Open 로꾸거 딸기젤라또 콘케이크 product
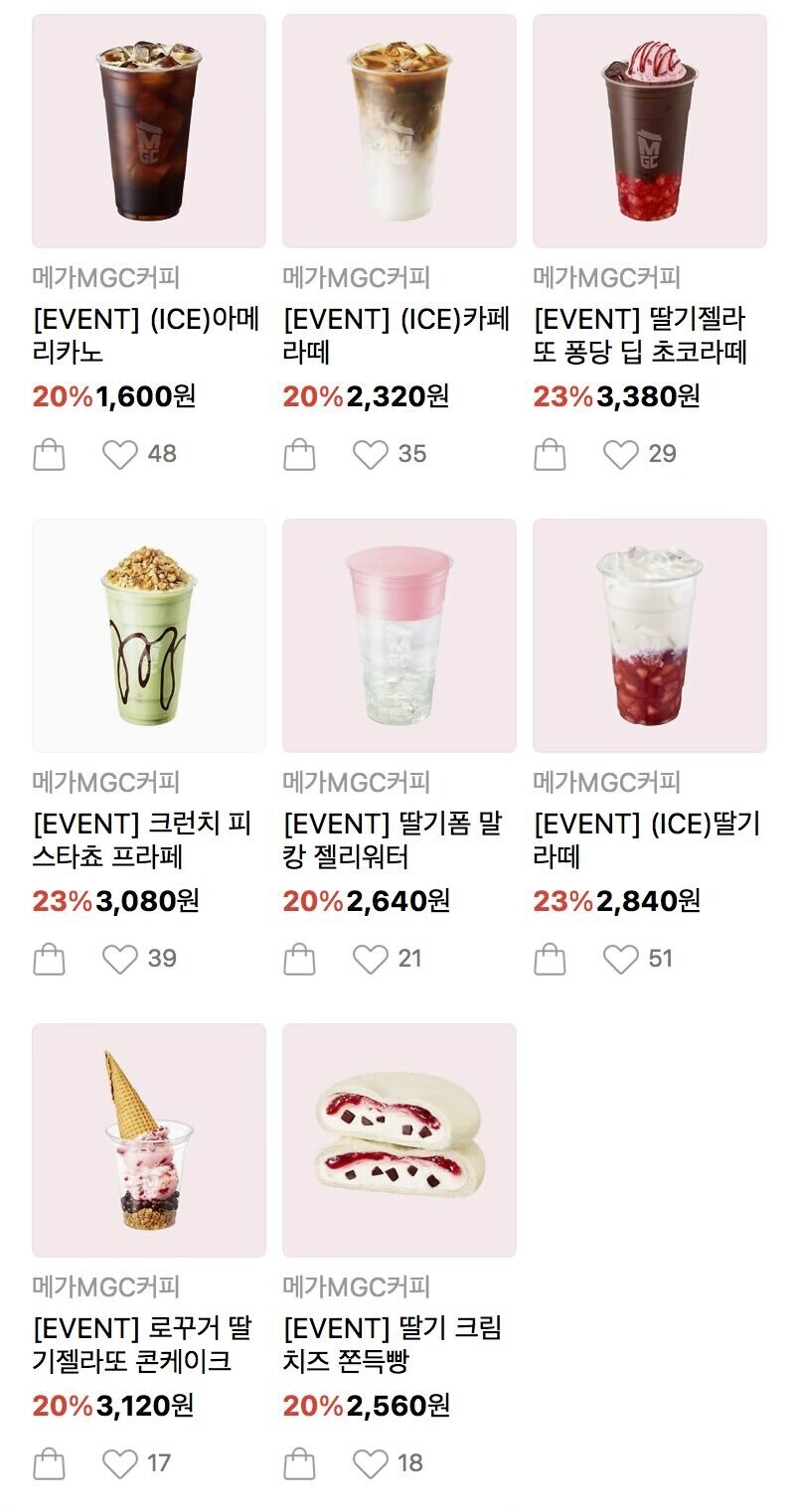Image resolution: width=799 pixels, height=1512 pixels. [x=149, y=1140]
